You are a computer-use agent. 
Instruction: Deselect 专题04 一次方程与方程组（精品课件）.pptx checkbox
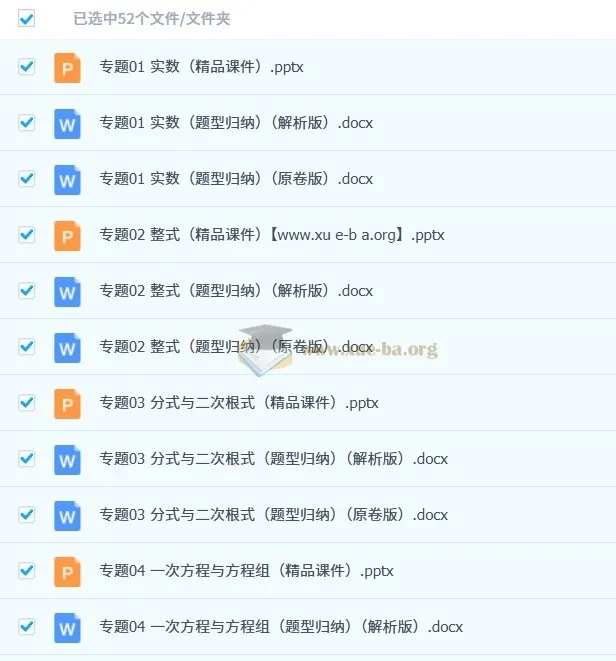(x=27, y=571)
